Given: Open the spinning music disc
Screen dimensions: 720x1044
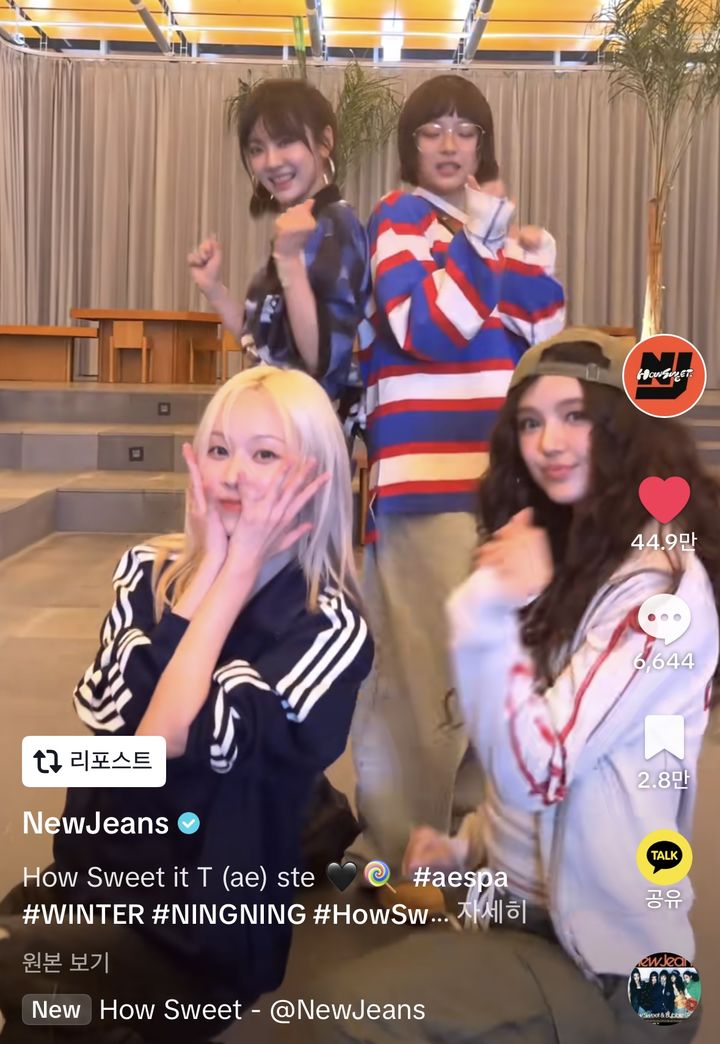Looking at the screenshot, I should tap(664, 988).
